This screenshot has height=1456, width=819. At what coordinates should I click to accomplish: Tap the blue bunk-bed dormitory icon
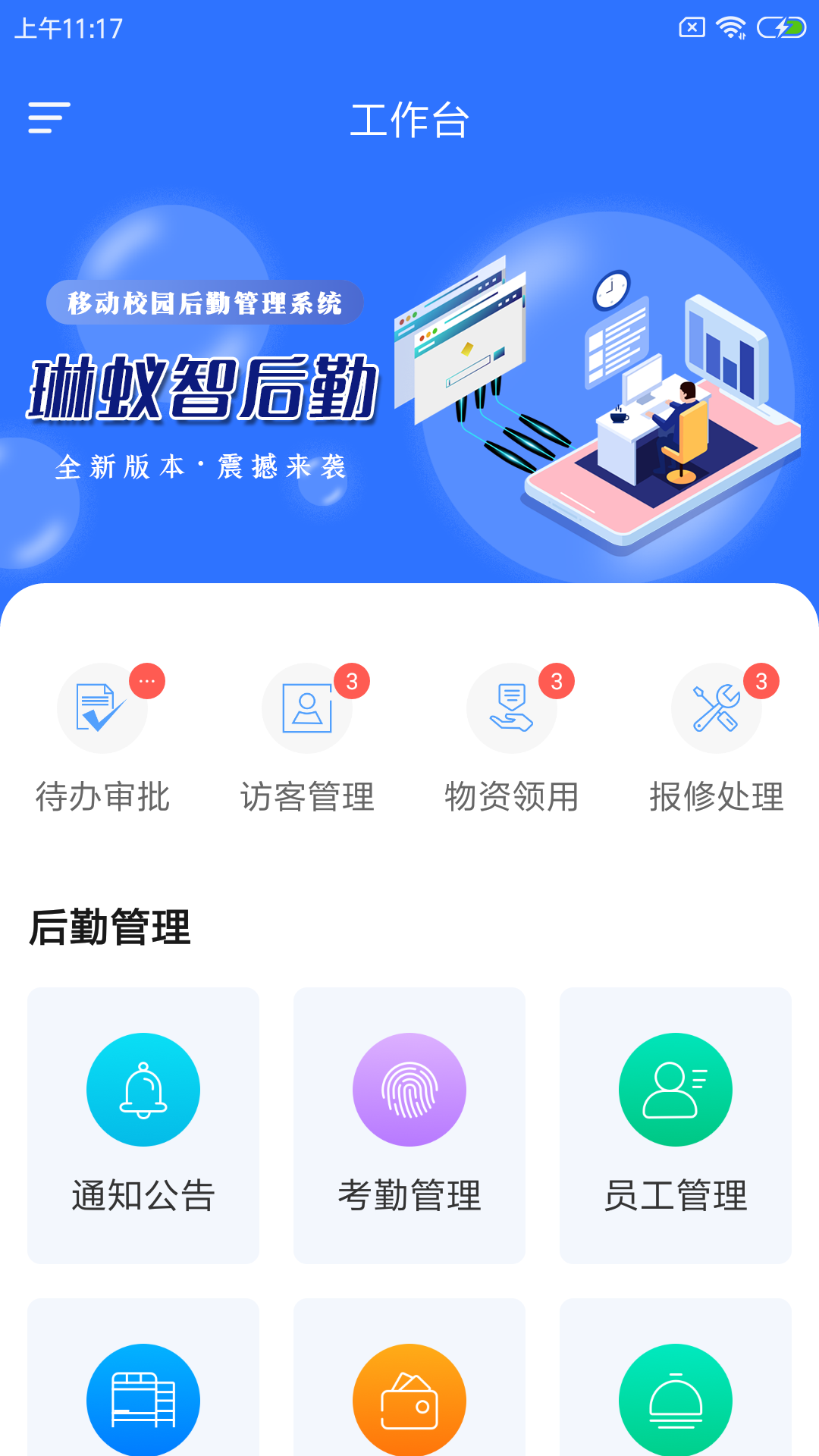pos(143,1399)
